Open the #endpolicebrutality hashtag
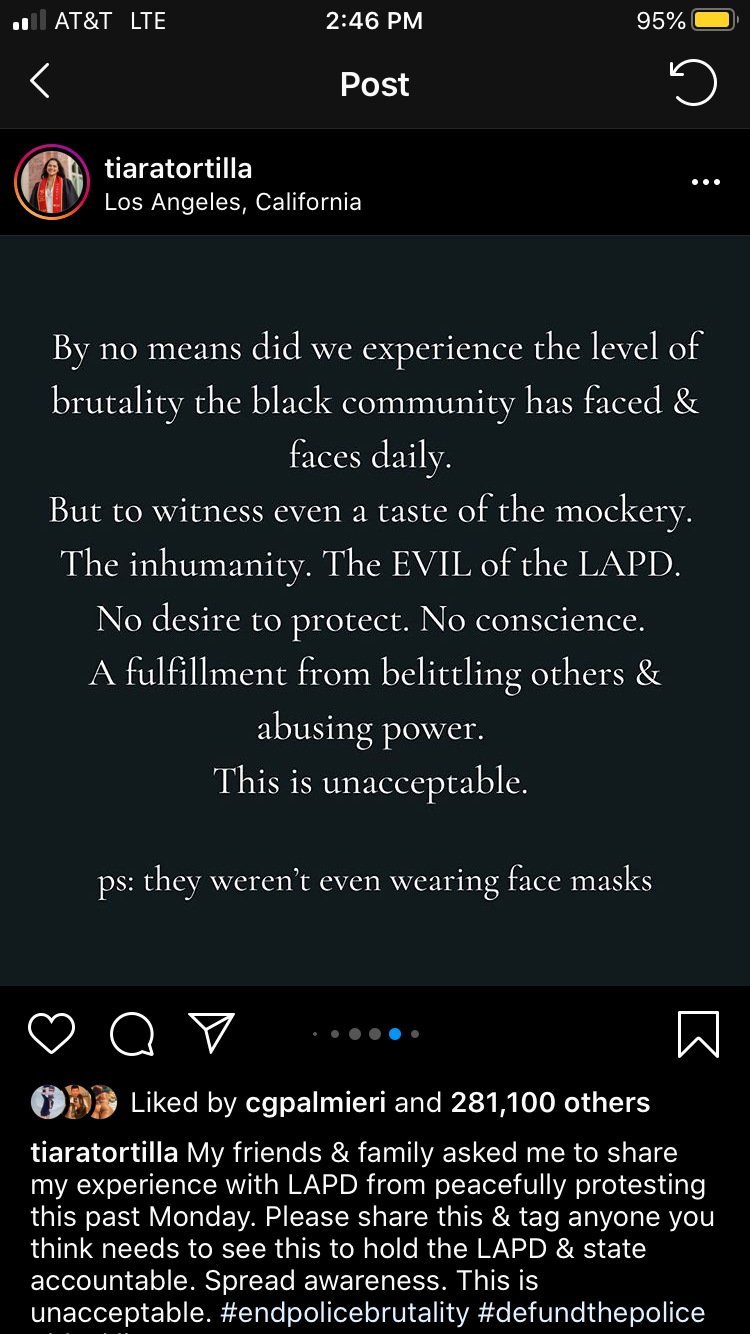The width and height of the screenshot is (750, 1334). (x=344, y=1312)
